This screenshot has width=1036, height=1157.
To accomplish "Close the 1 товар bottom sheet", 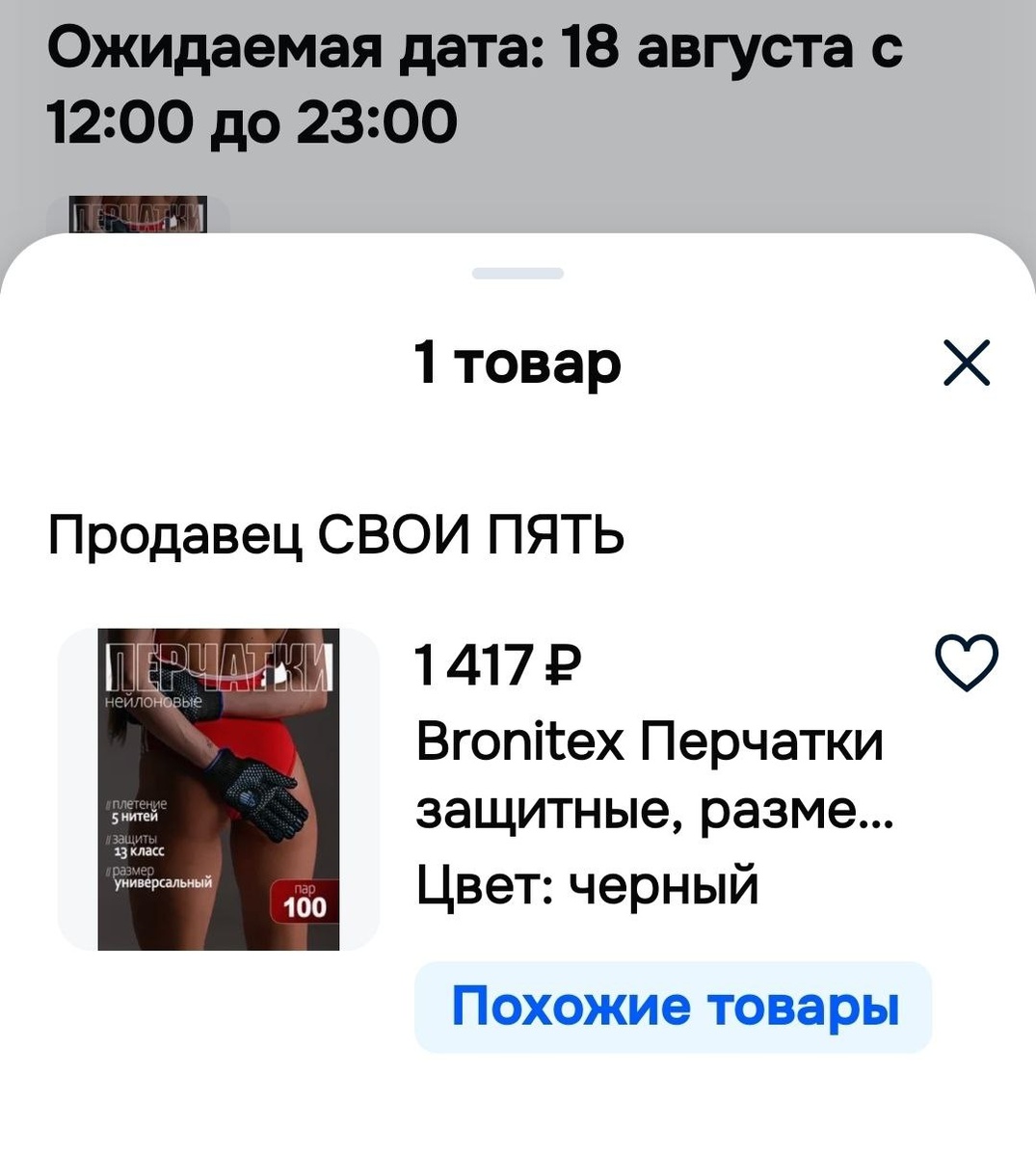I will tap(967, 363).
